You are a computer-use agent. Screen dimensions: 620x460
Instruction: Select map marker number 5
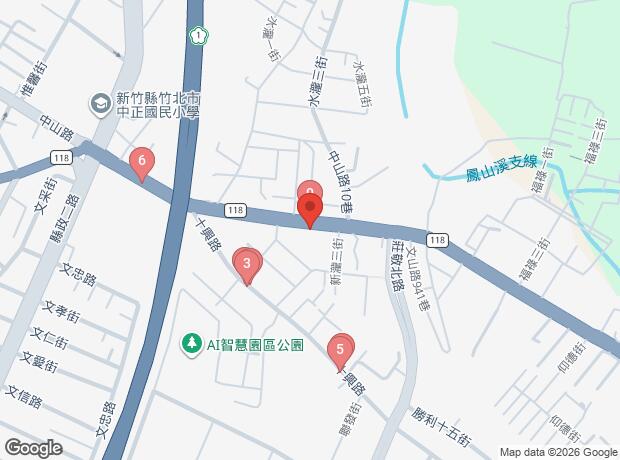click(x=340, y=352)
